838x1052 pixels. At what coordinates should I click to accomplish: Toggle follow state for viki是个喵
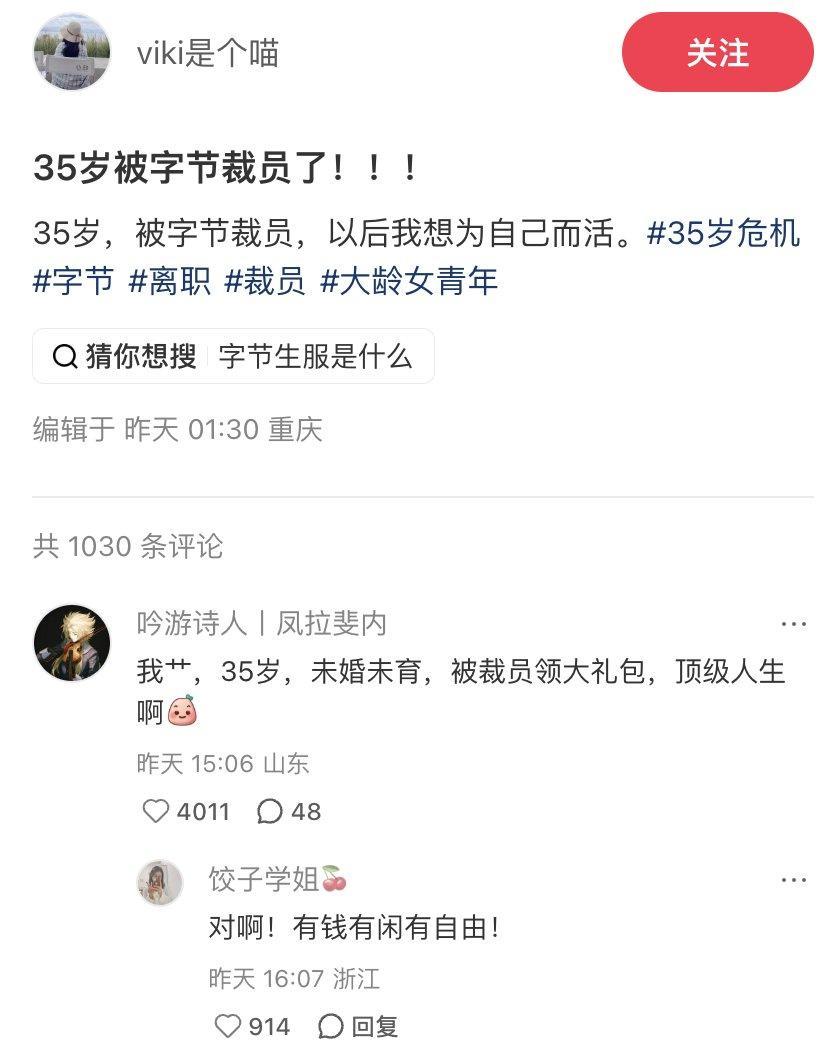pos(718,52)
